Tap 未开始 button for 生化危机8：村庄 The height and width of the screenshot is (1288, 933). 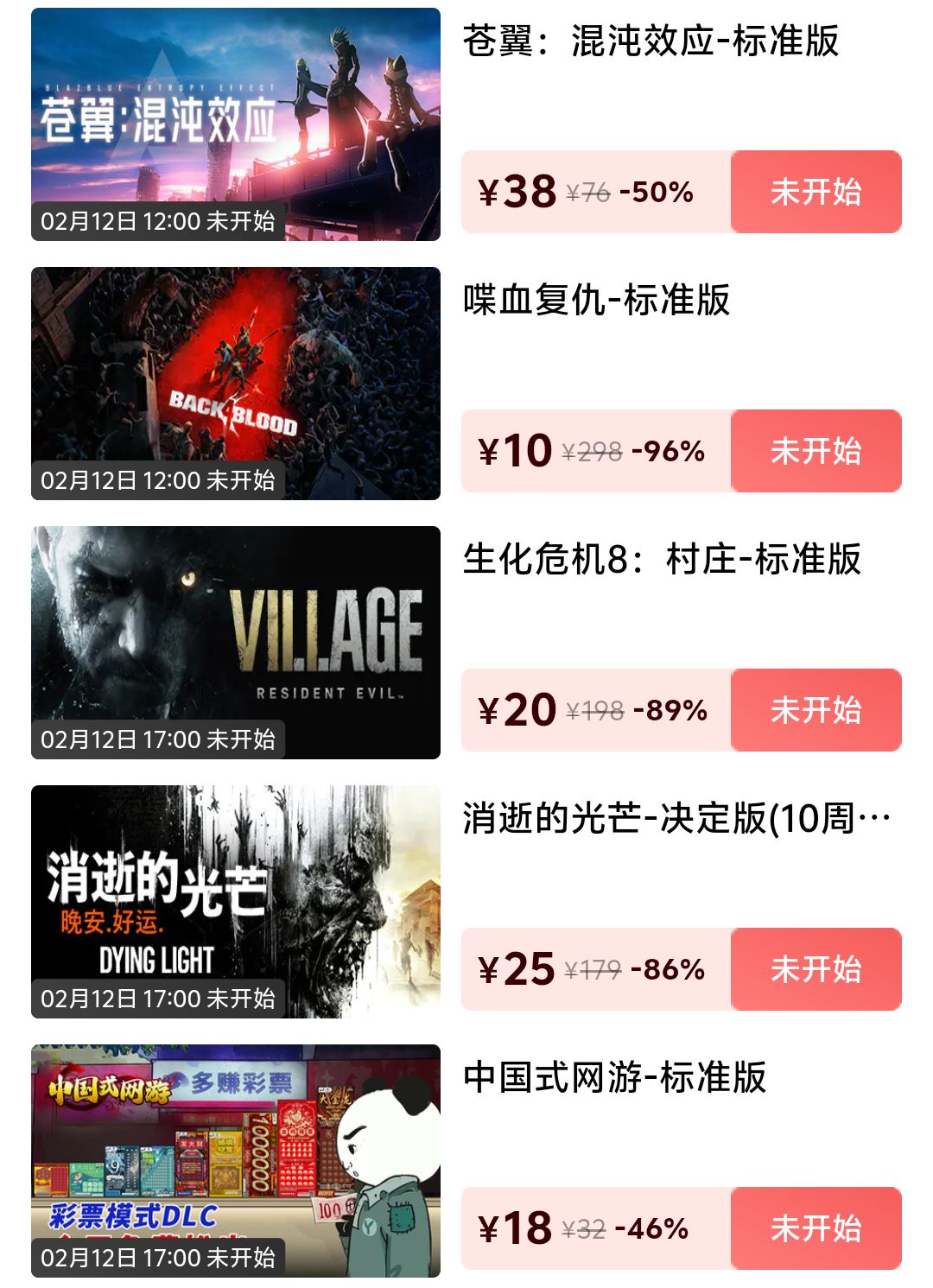[816, 710]
